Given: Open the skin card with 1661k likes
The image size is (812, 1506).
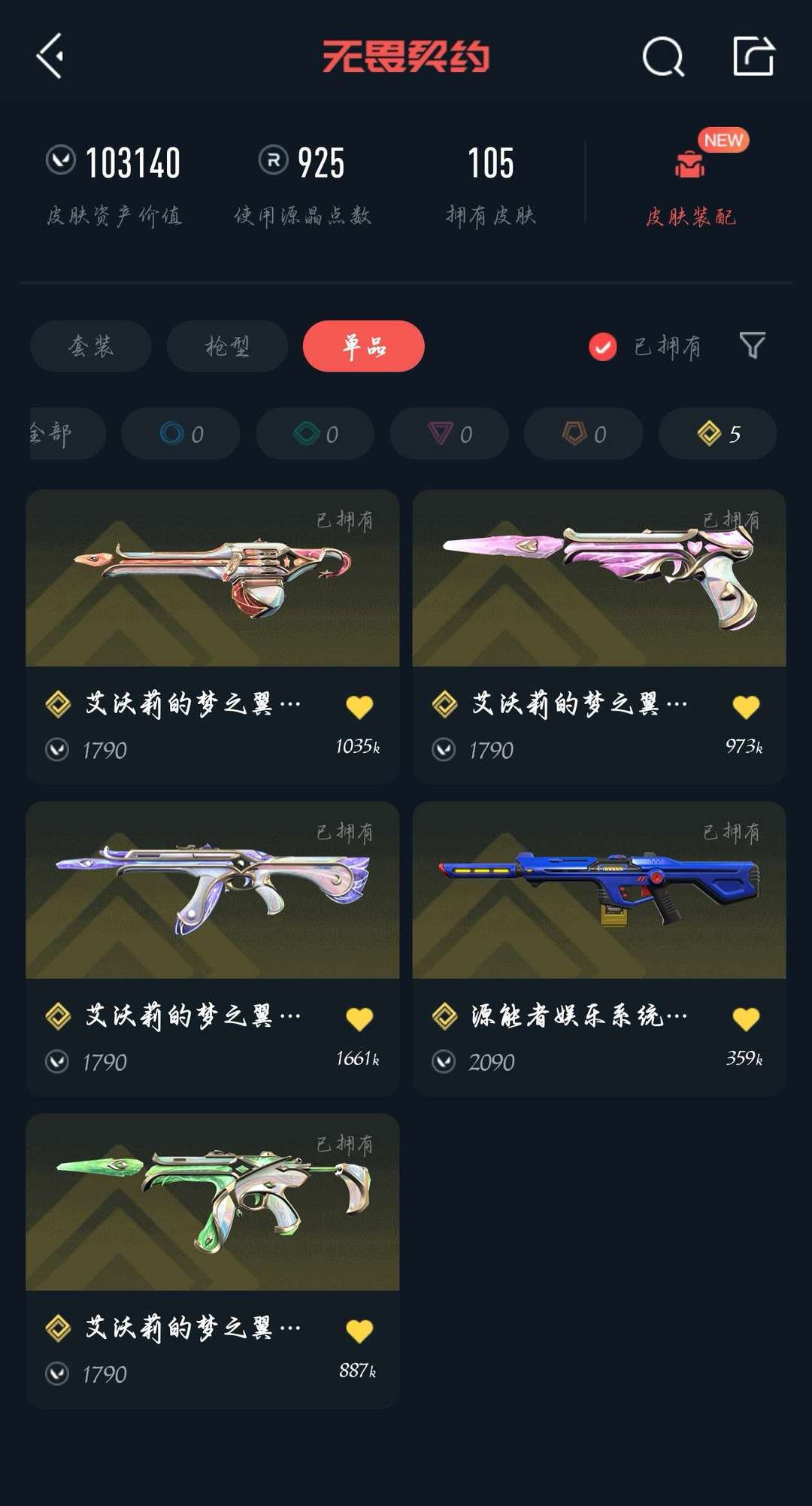Looking at the screenshot, I should pos(212,948).
